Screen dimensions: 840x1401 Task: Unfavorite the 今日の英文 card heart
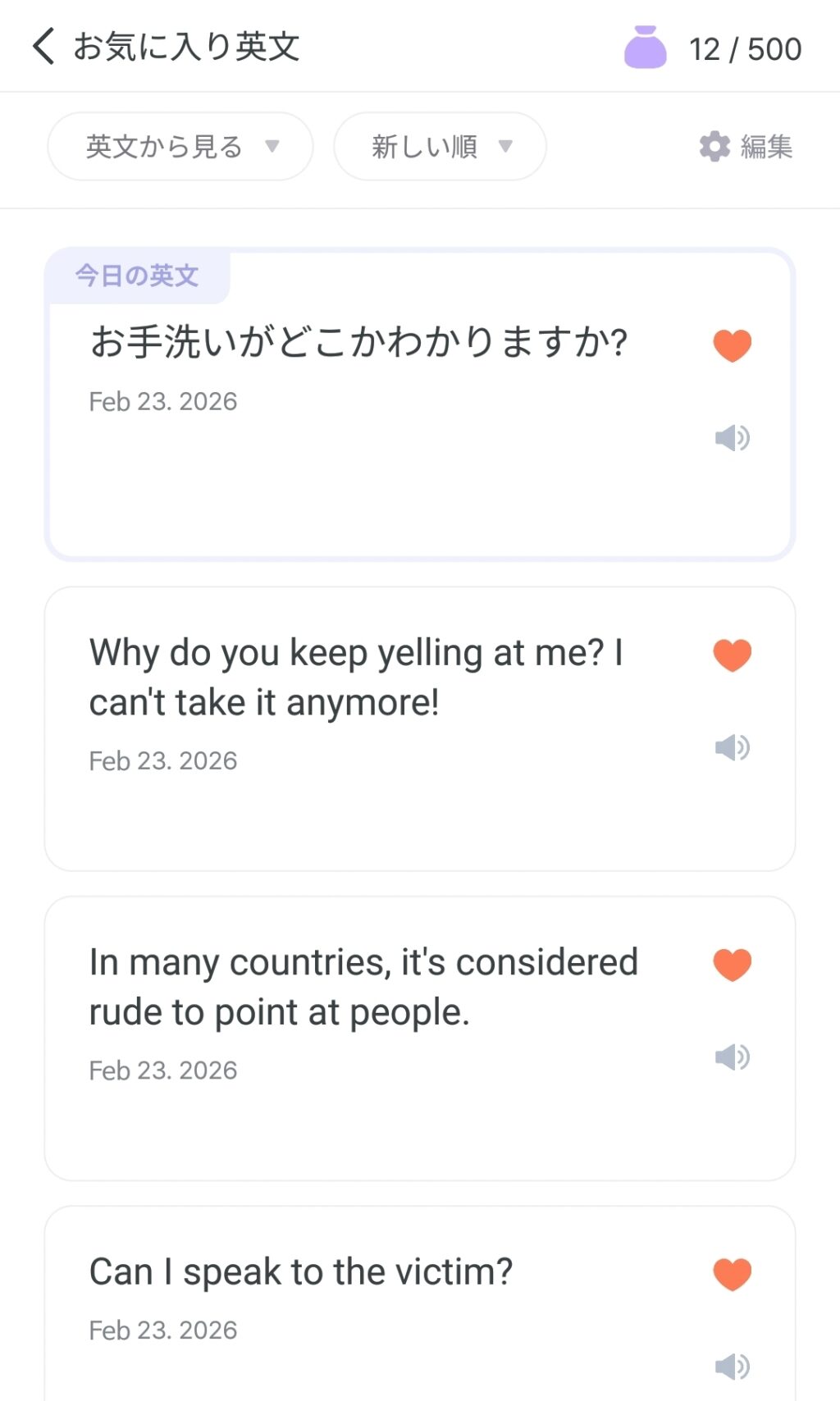(x=732, y=344)
